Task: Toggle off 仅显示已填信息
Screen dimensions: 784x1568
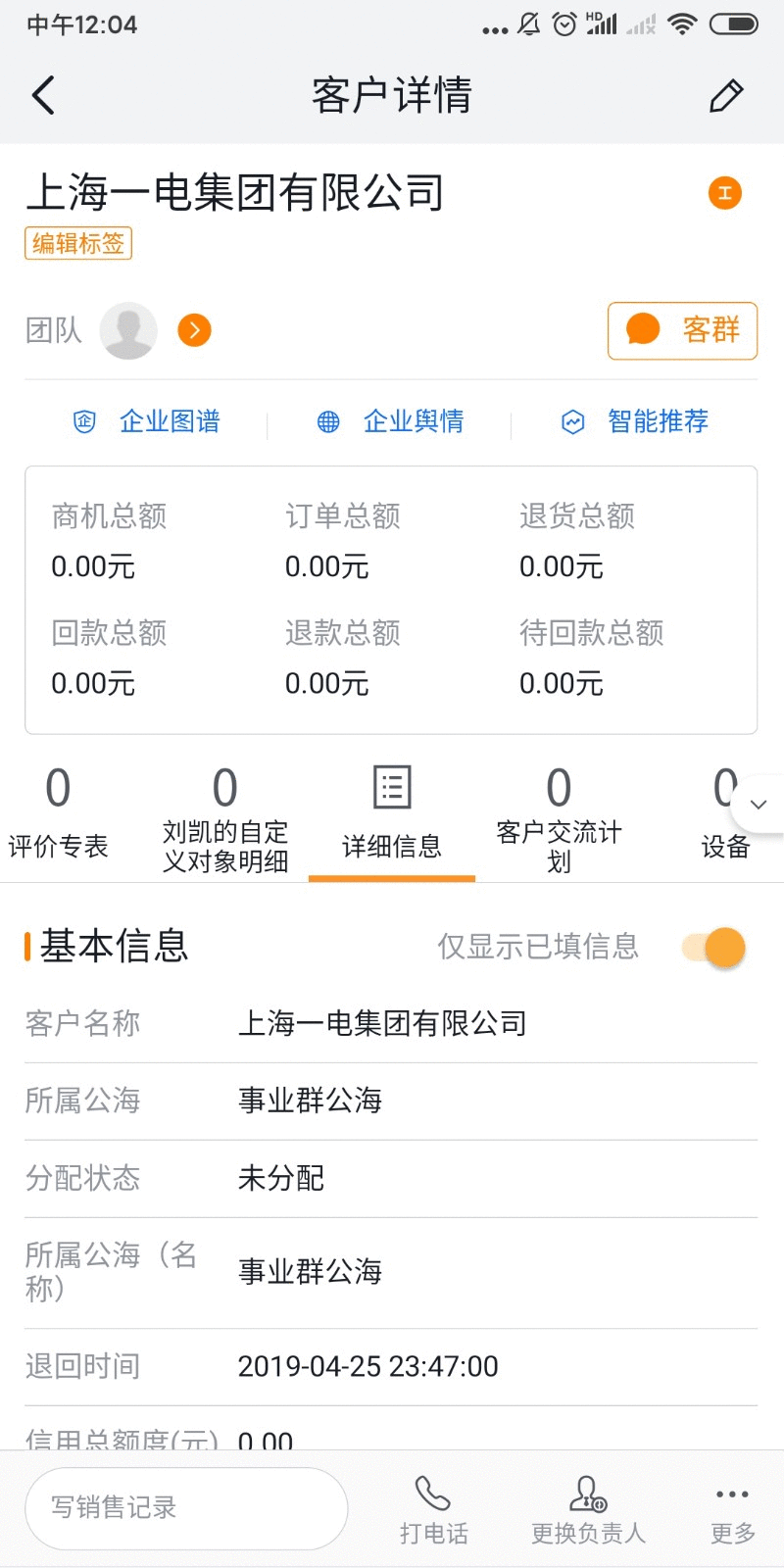Action: (x=714, y=947)
